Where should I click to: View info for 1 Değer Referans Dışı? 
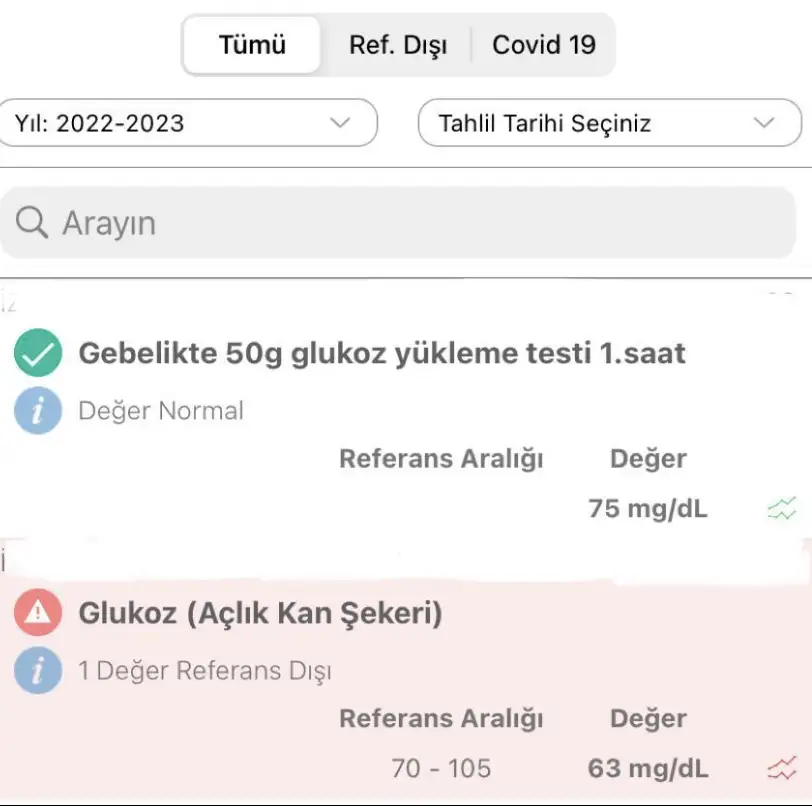[x=38, y=671]
